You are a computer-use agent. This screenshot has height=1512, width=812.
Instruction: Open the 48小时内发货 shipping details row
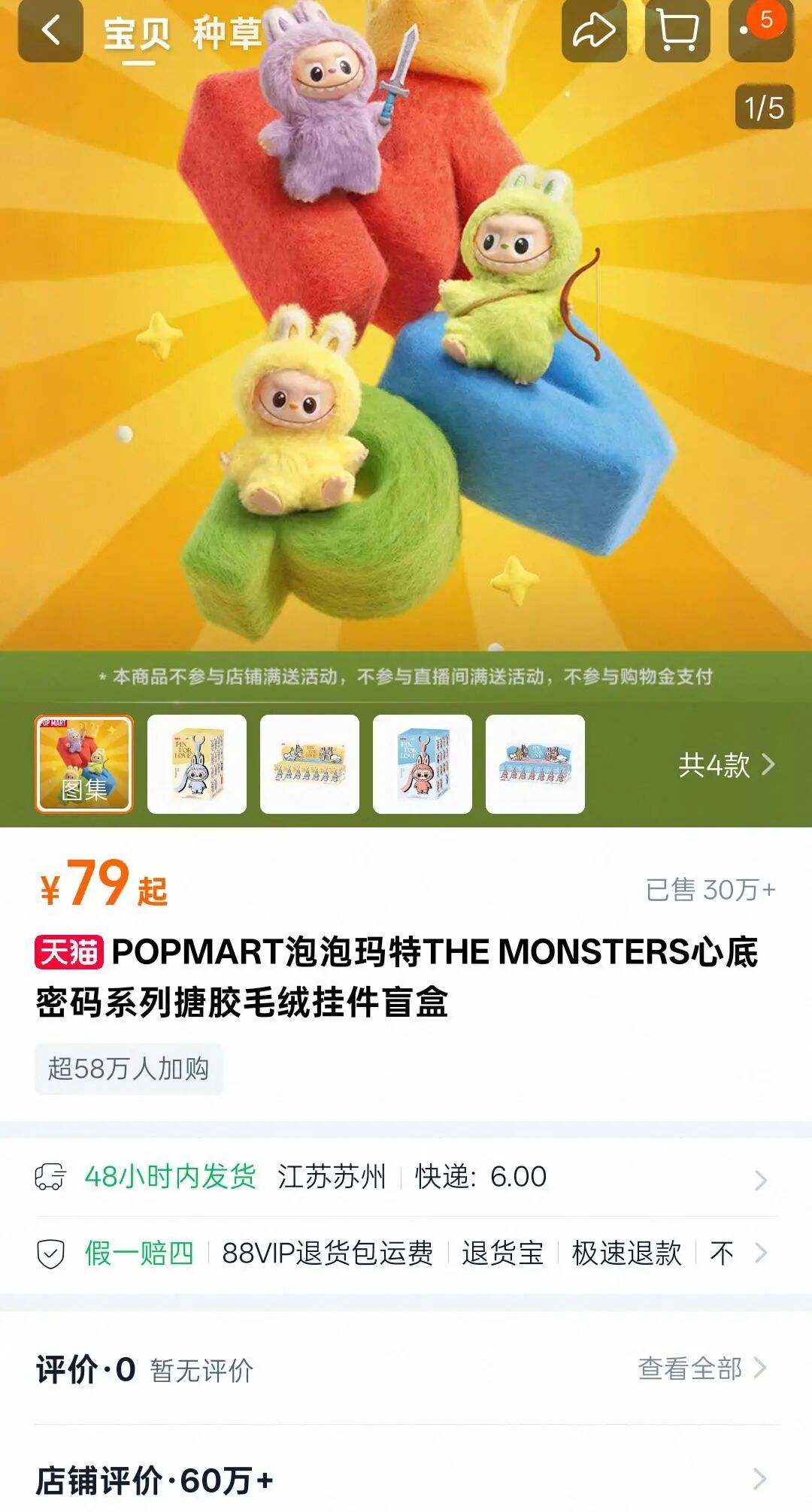(x=406, y=1177)
